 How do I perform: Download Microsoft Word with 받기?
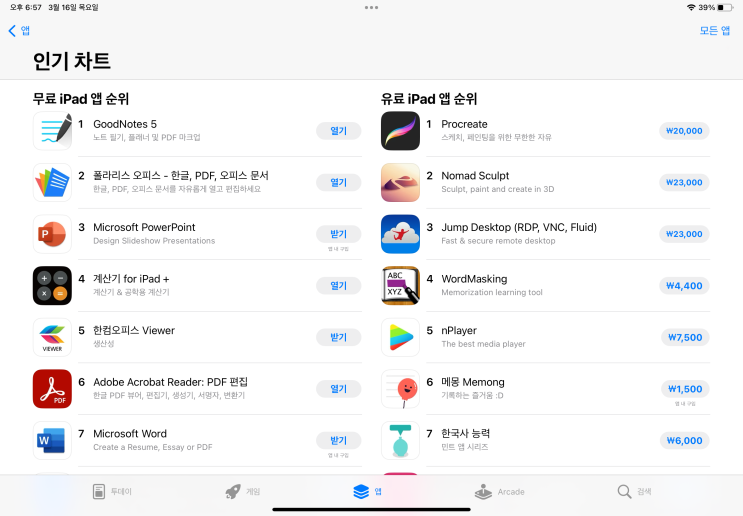click(338, 441)
